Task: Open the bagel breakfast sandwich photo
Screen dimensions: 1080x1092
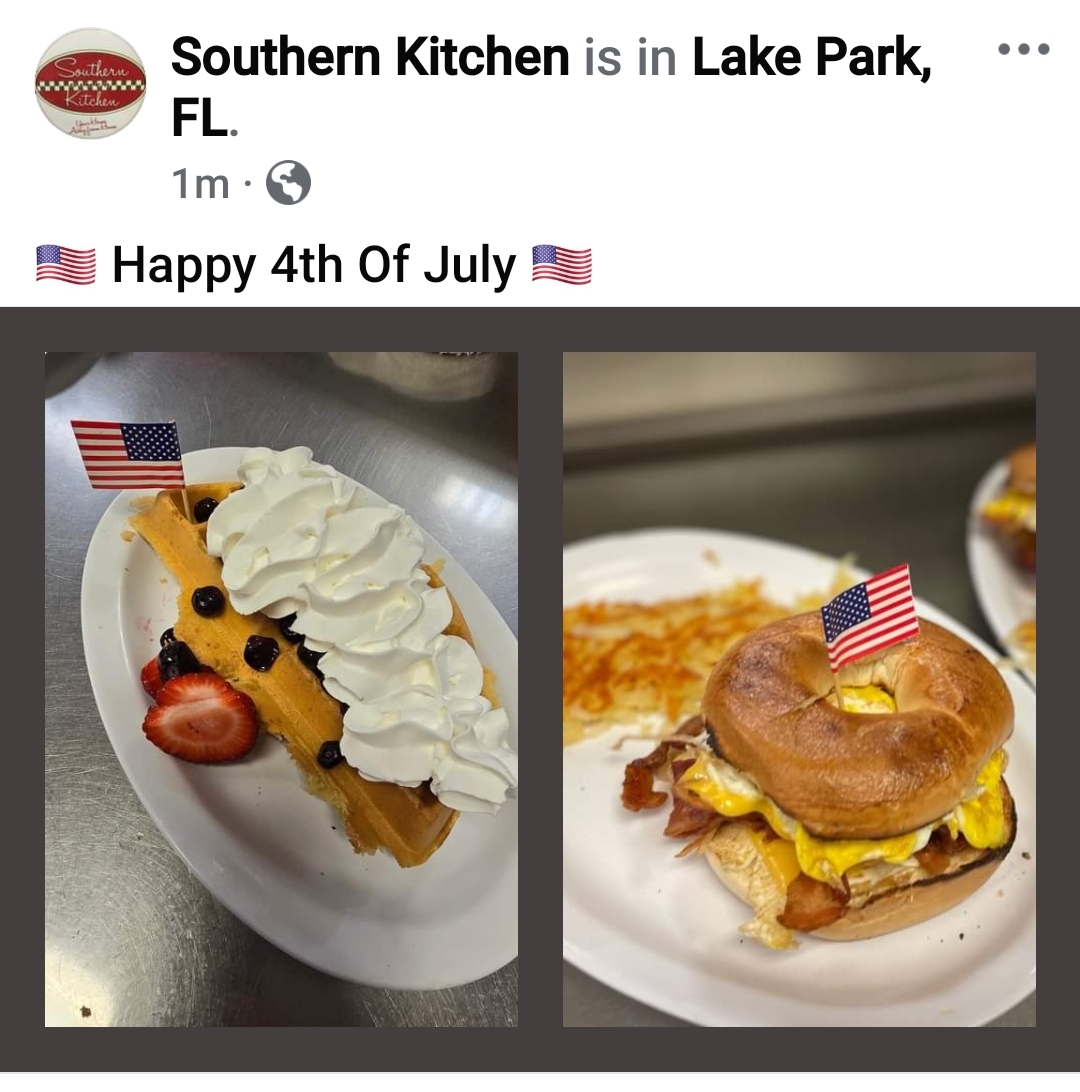Action: pos(799,689)
